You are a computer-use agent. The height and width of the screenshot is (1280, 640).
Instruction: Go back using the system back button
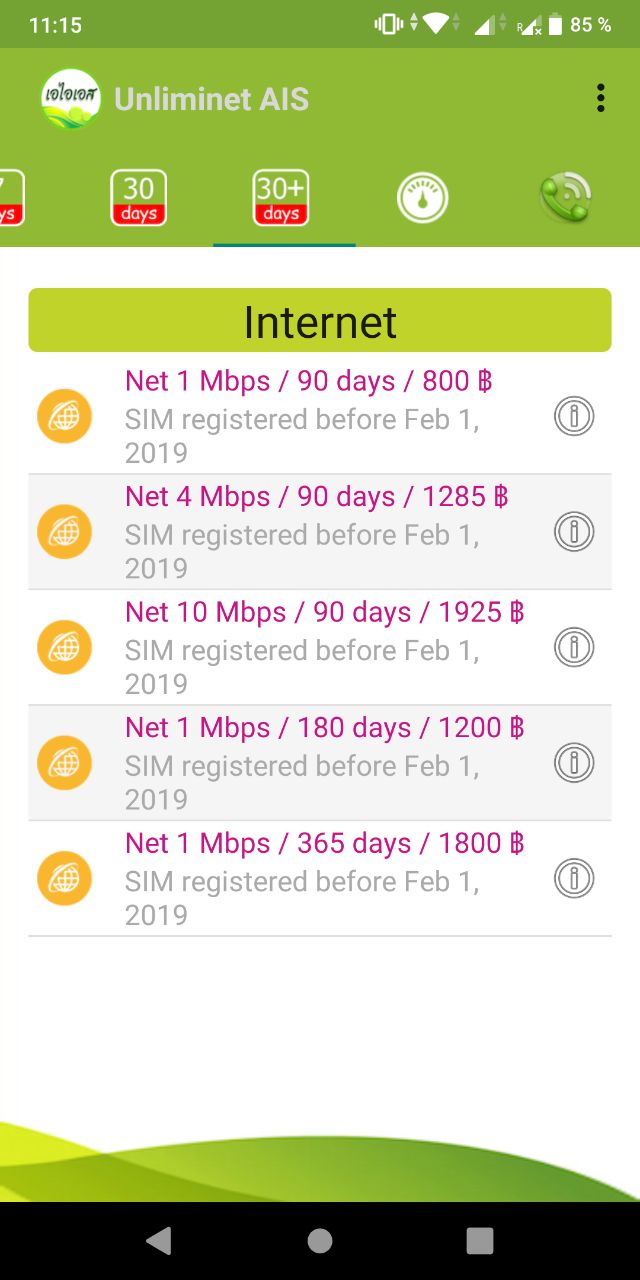(159, 1241)
